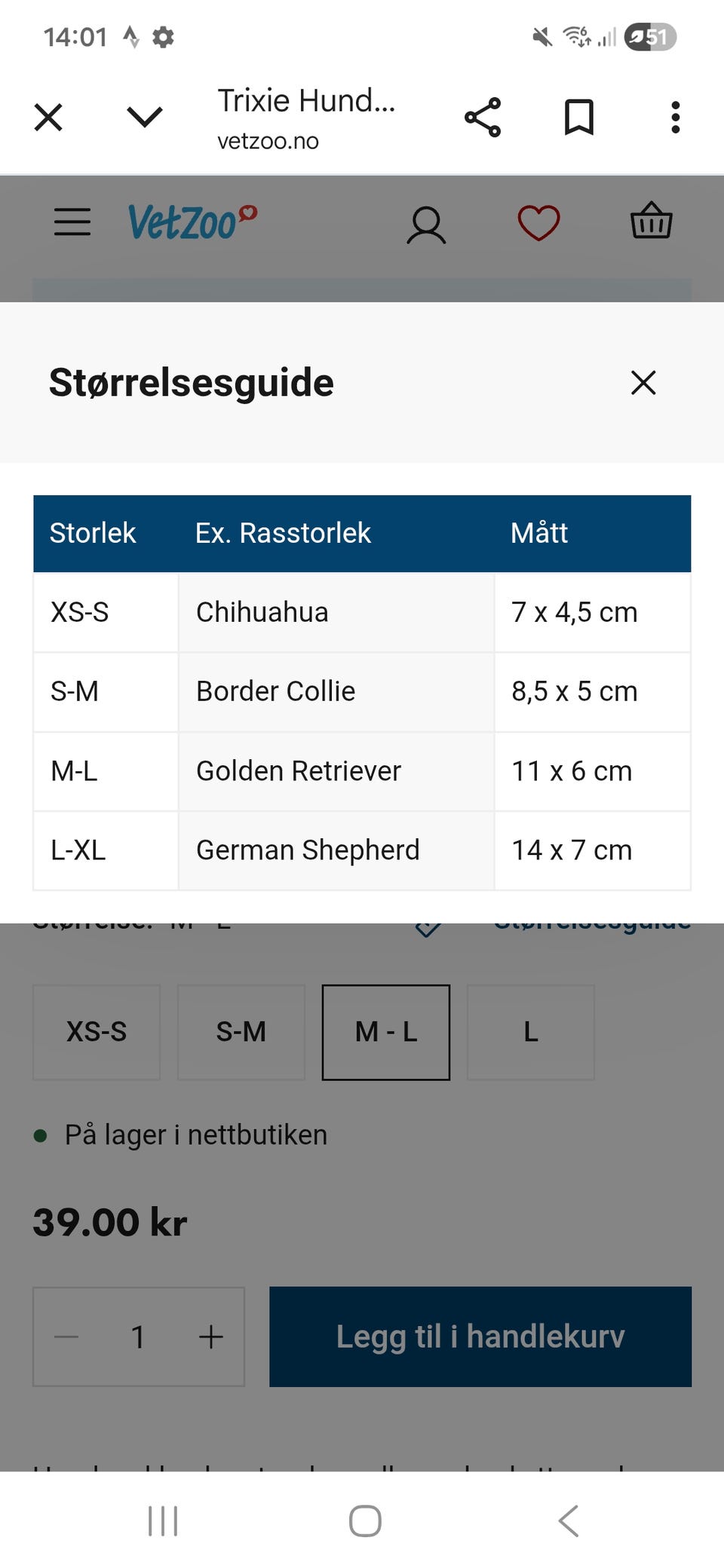The width and height of the screenshot is (724, 1568).
Task: Select the L size option
Action: point(531,1032)
